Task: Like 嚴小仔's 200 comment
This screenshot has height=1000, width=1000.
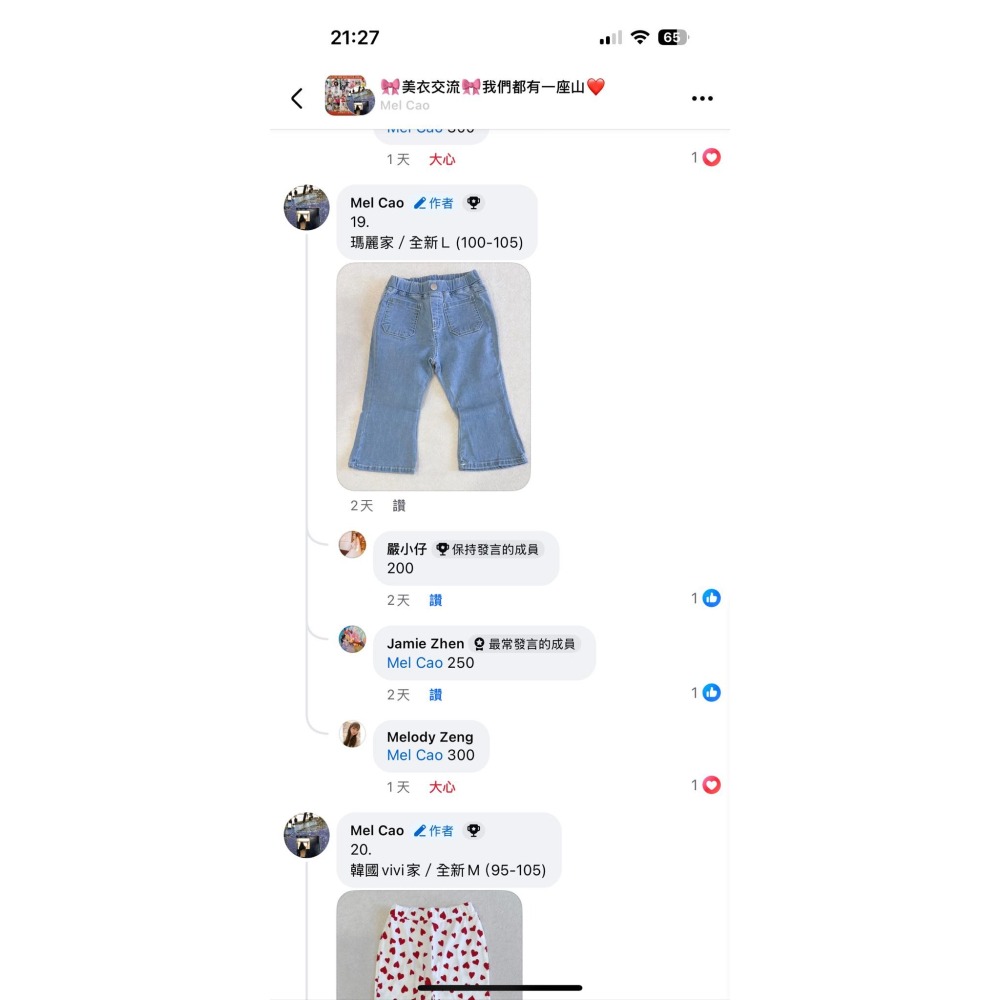Action: coord(435,600)
